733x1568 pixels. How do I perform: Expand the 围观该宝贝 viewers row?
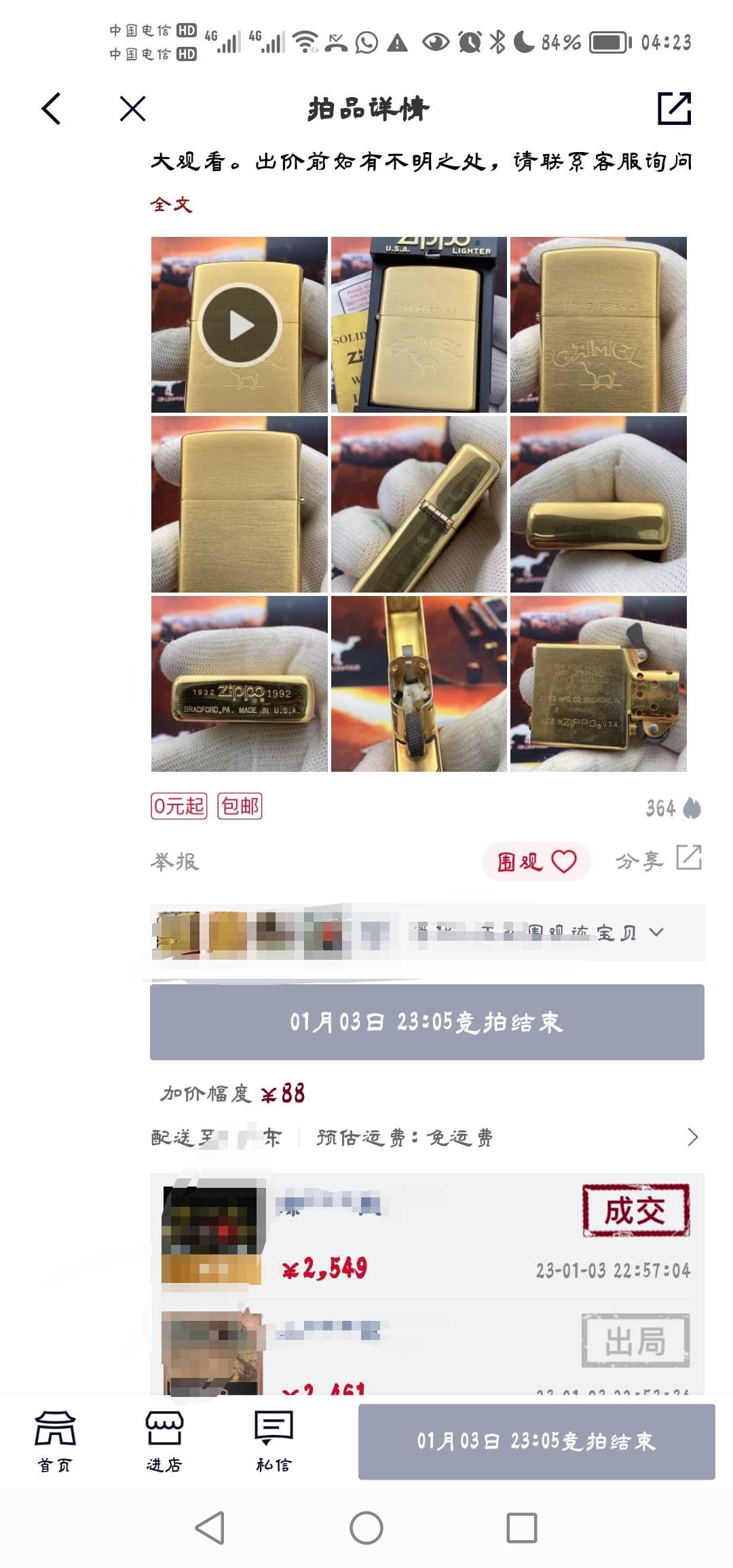coord(656,933)
